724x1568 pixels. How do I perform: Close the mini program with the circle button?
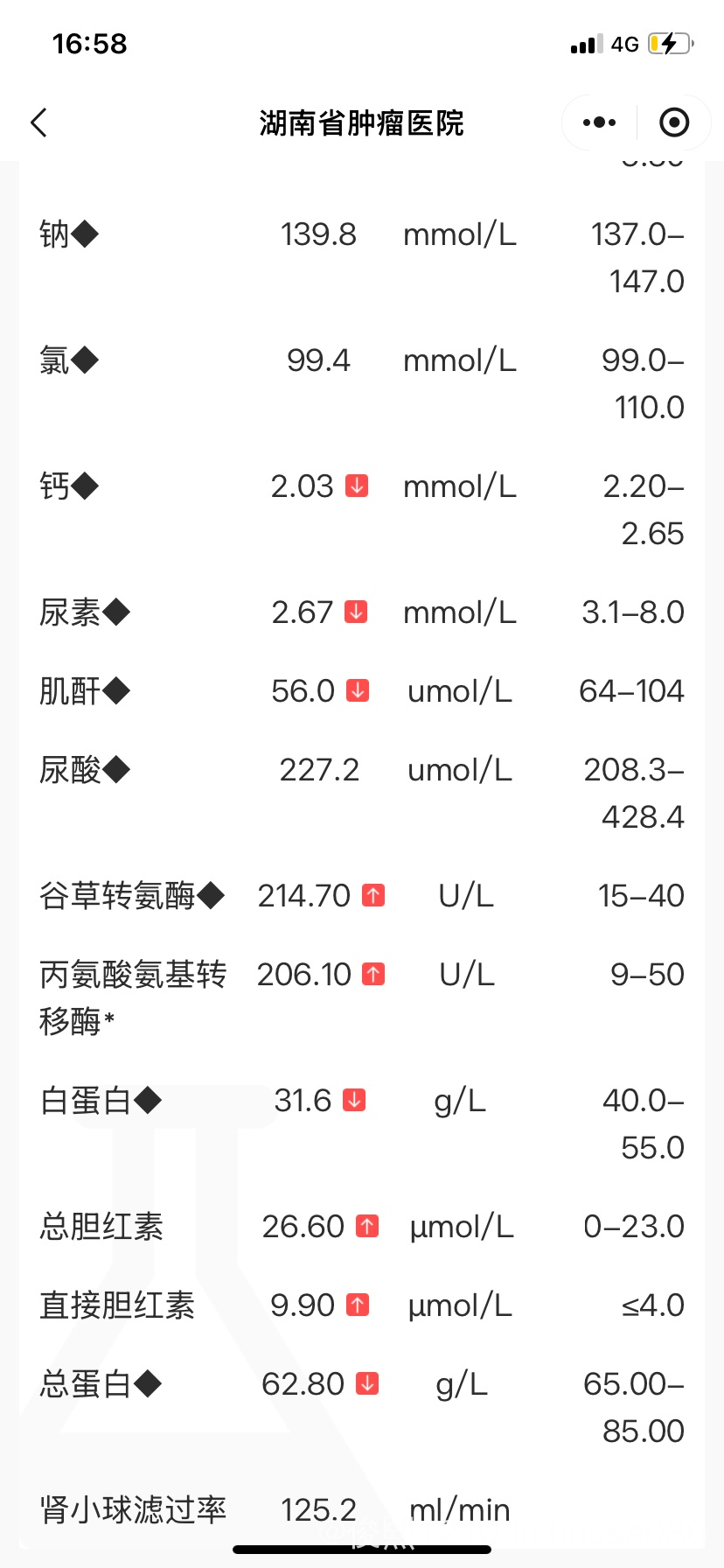(673, 122)
